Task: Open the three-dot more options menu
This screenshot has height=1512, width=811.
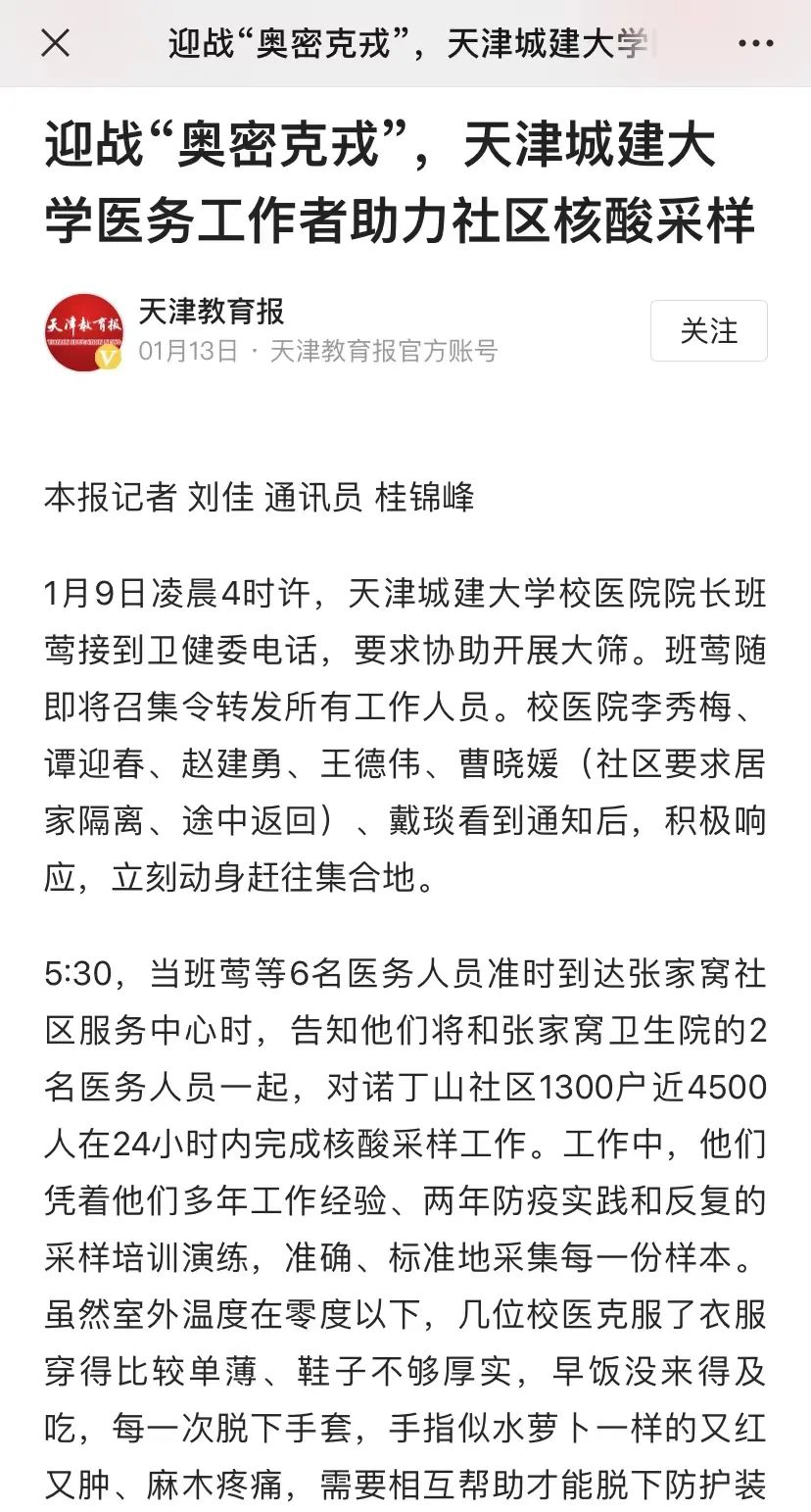Action: [x=755, y=43]
